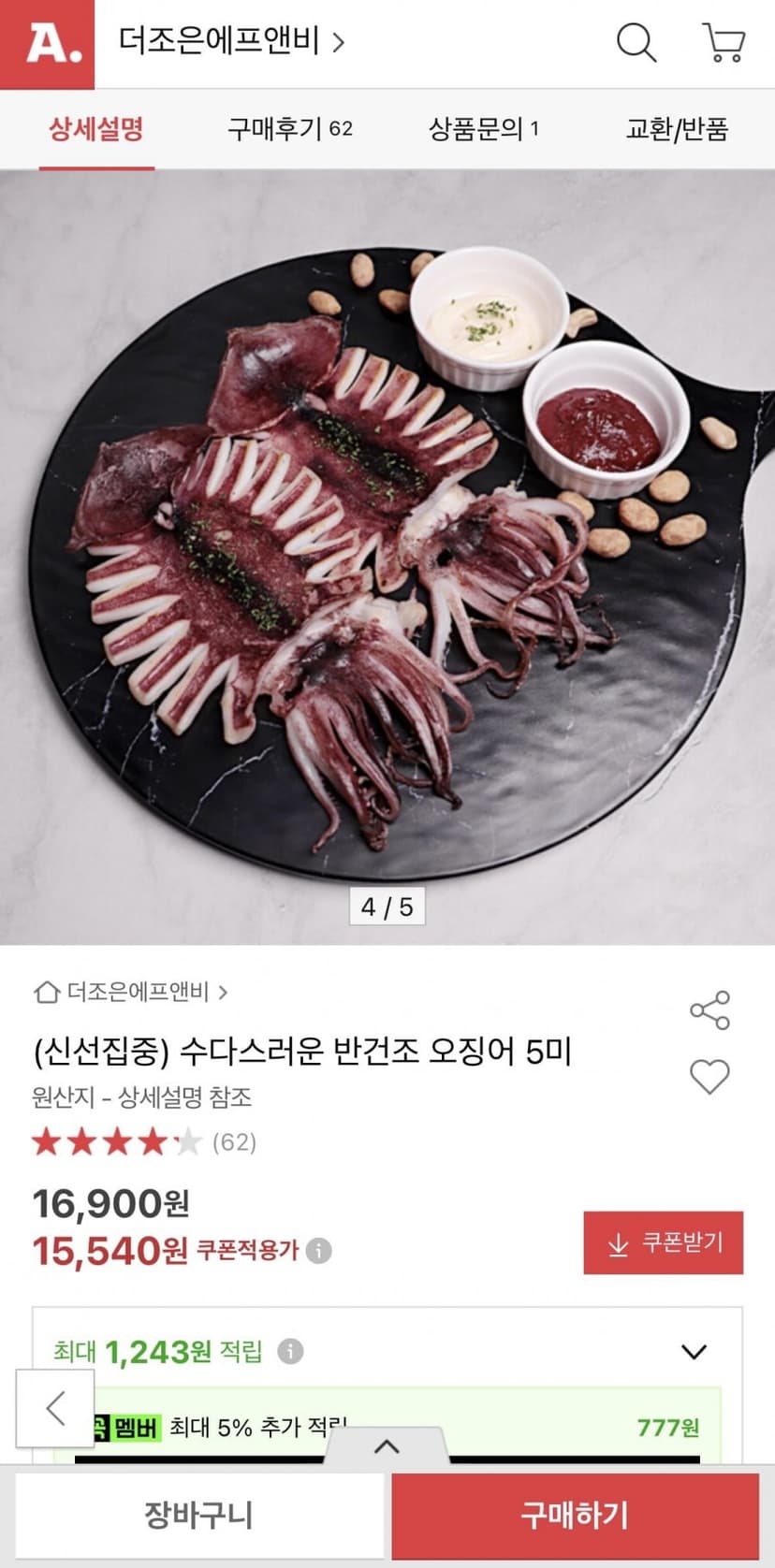The height and width of the screenshot is (1568, 775).
Task: Open the 더조은에프앤비 seller link above the title
Action: tap(131, 992)
